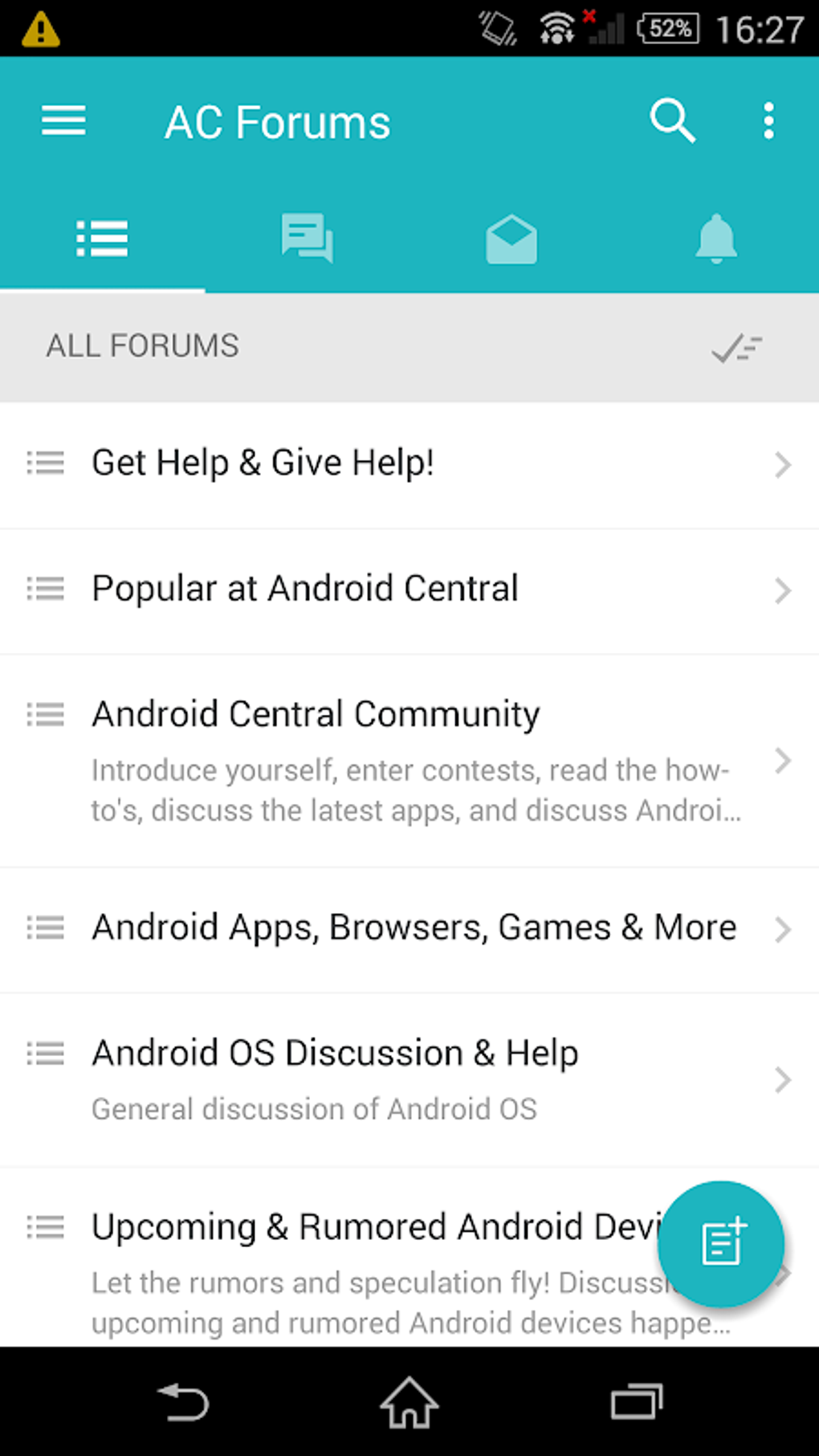Switch to the inbox messages tab

(511, 239)
